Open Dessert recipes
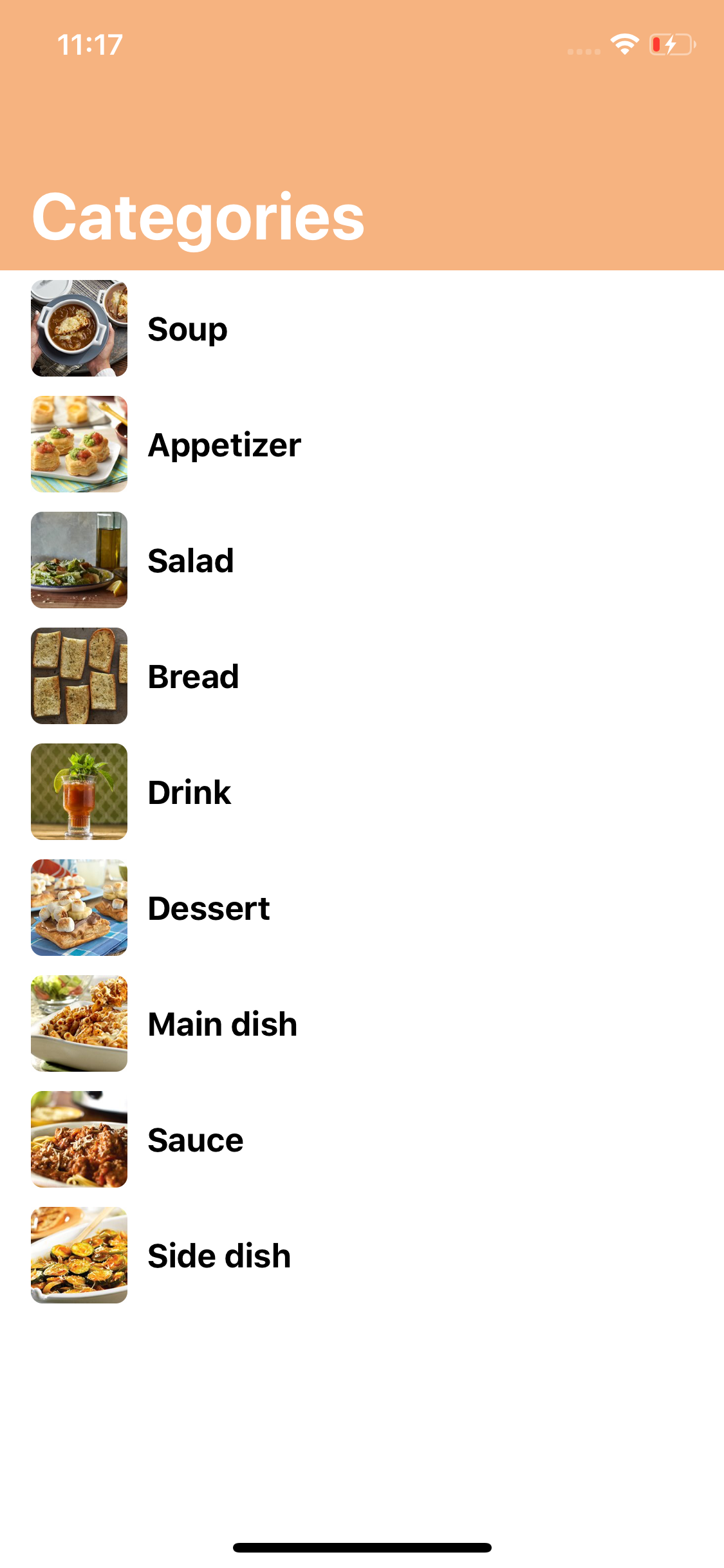This screenshot has height=1568, width=724. (x=209, y=908)
